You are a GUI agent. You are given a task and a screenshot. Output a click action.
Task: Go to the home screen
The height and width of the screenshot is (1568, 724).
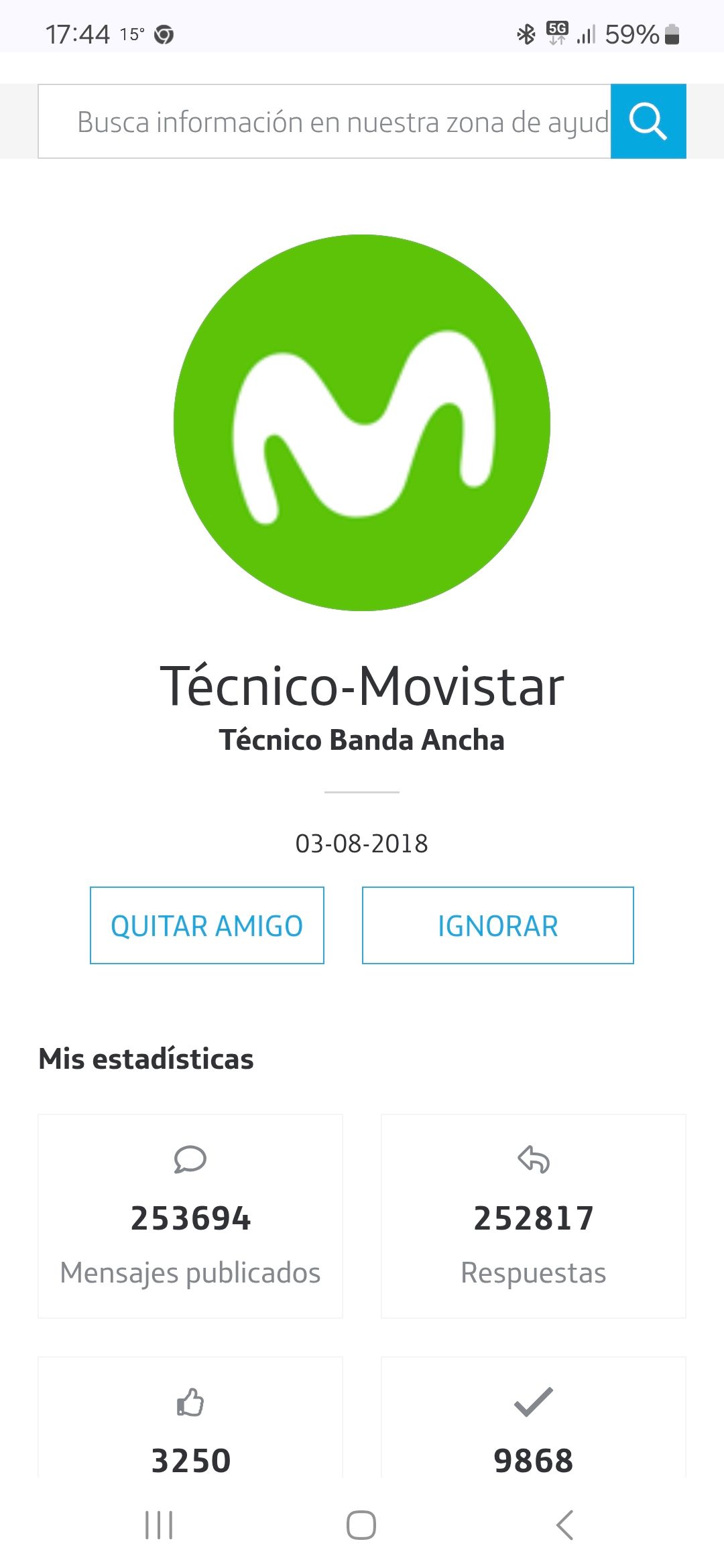coord(361,1525)
